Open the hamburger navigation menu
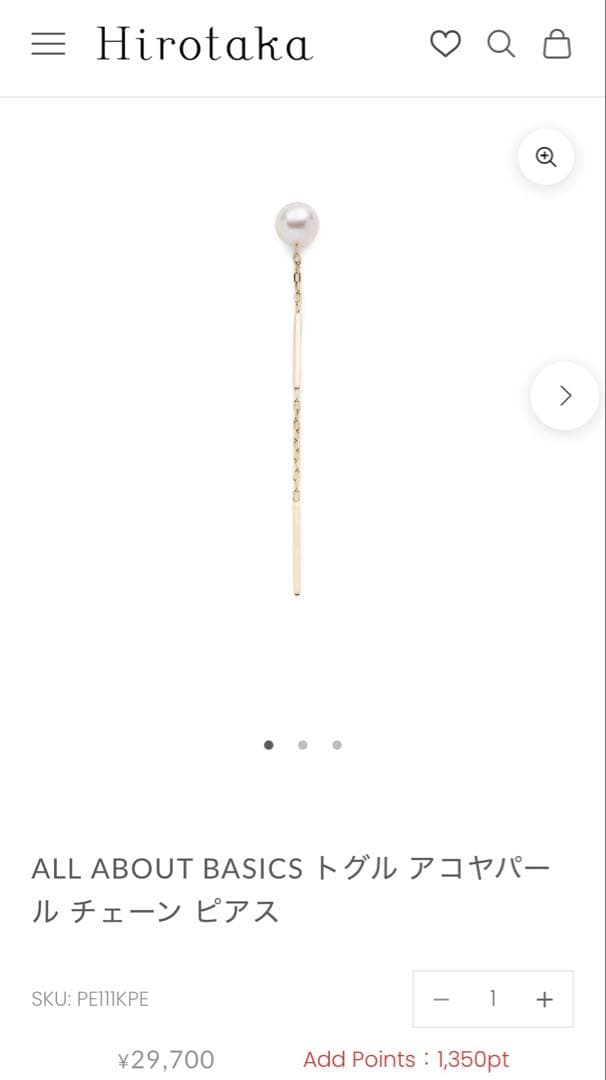Viewport: 606px width, 1080px height. (48, 44)
